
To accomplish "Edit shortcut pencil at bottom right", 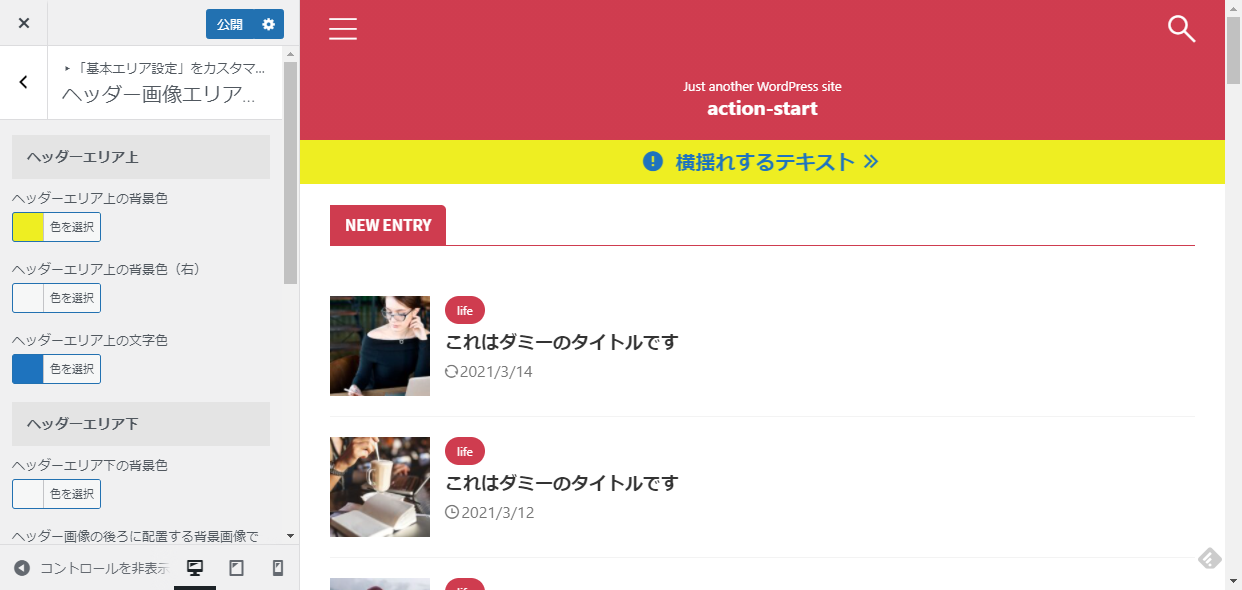I will click(x=1209, y=559).
